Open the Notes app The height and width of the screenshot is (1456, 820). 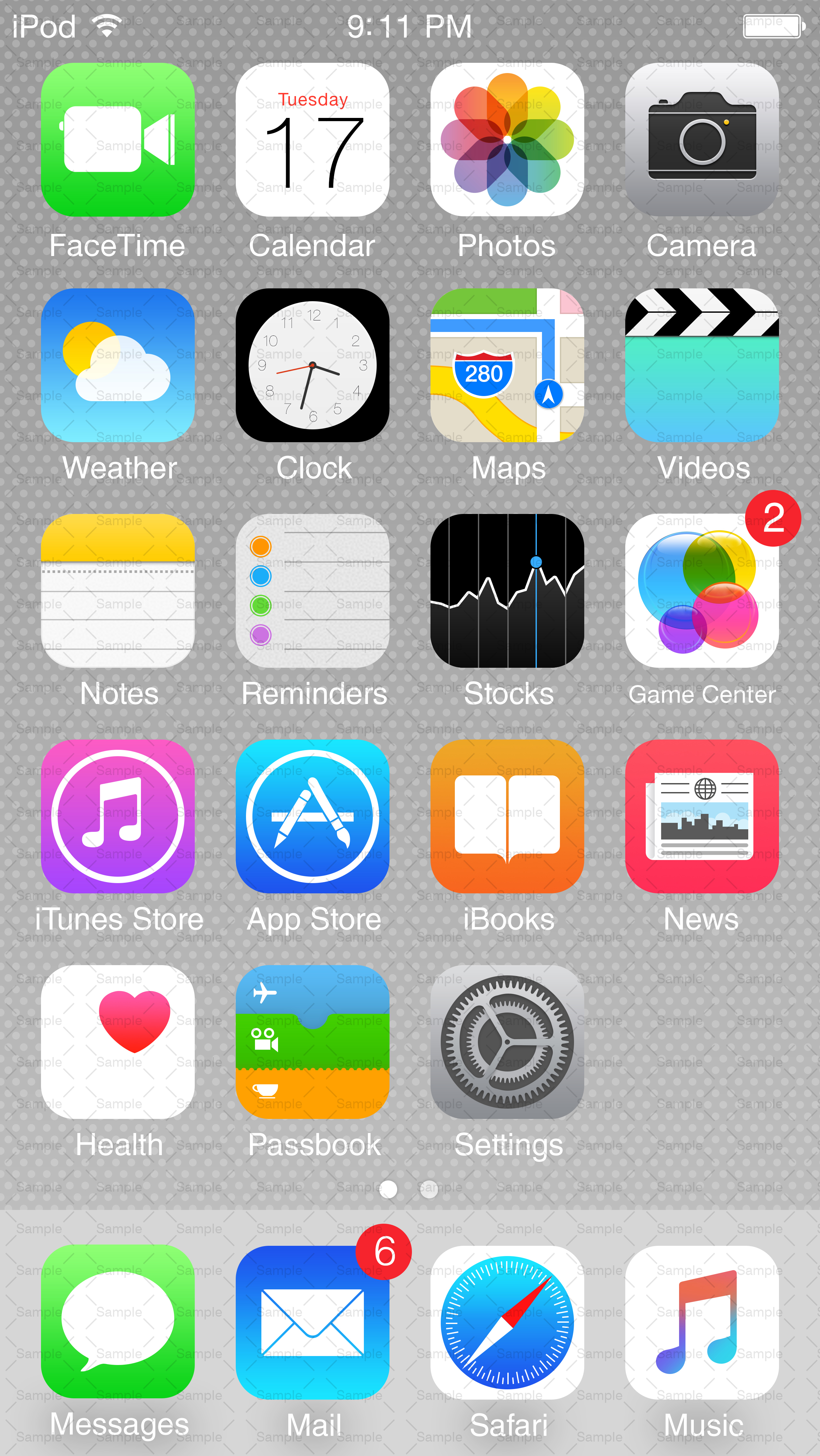118,591
